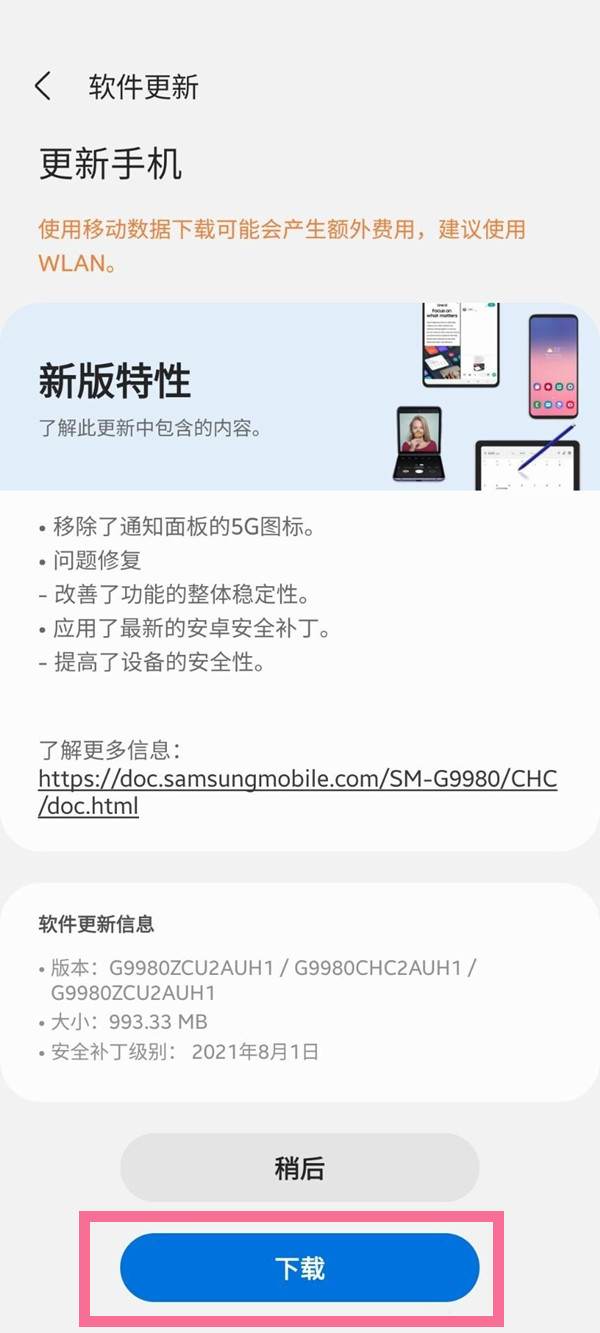Tap 下载 to download update
The height and width of the screenshot is (1333, 600).
pyautogui.click(x=299, y=1268)
